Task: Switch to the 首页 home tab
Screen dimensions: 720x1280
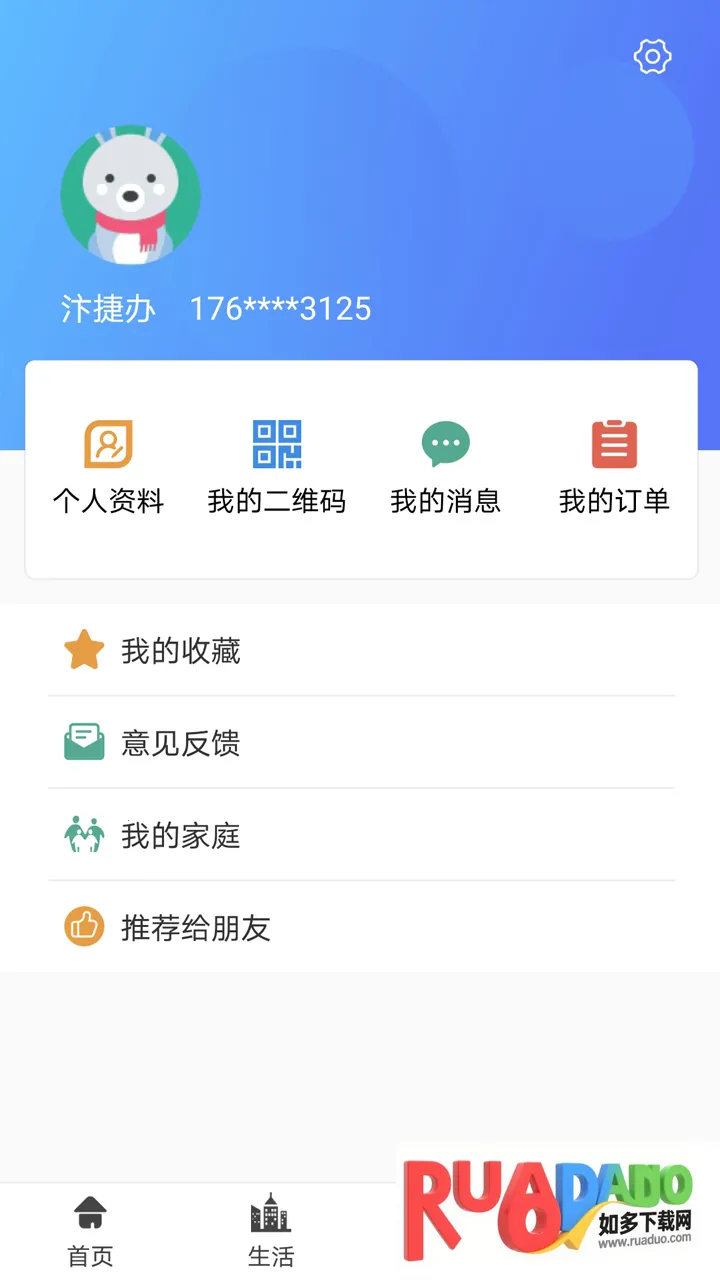Action: 90,1230
